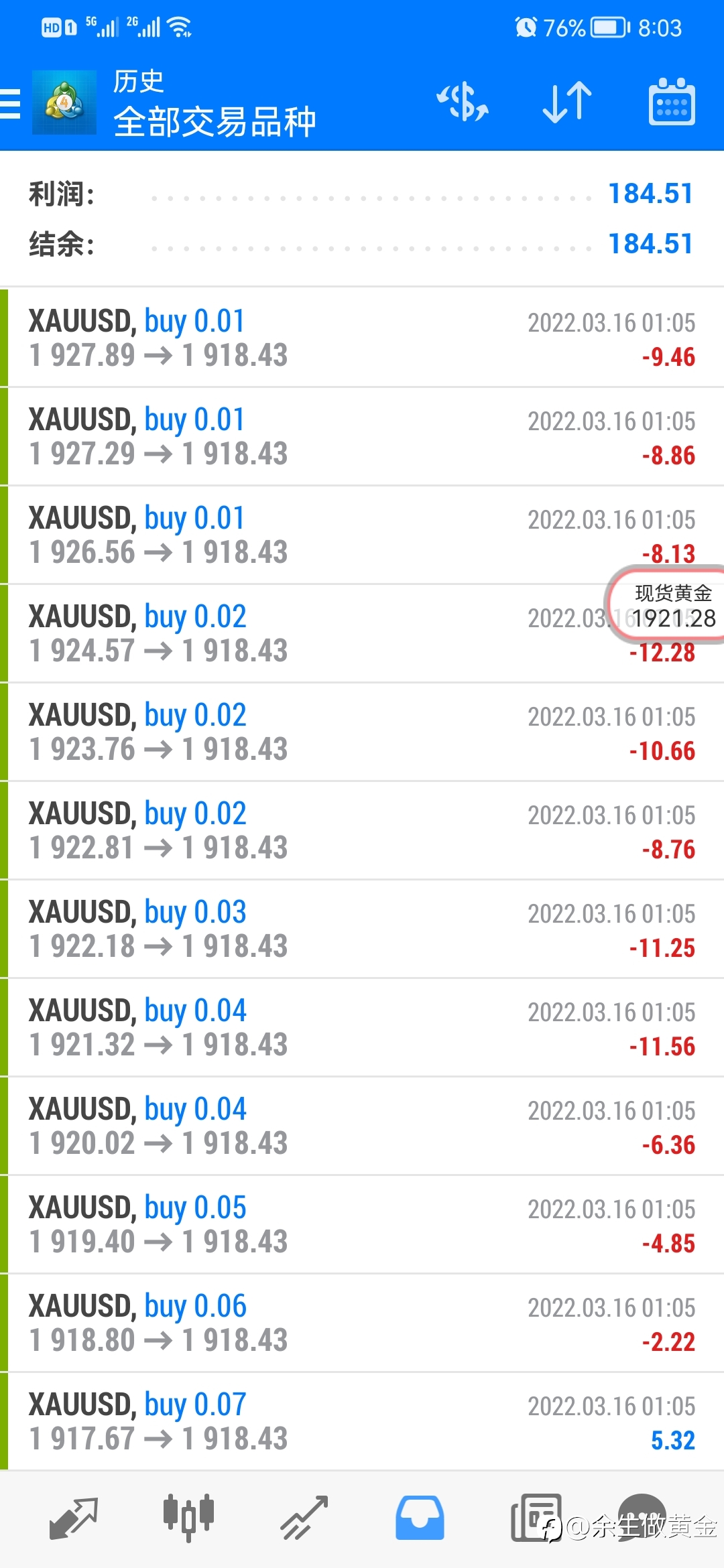Tap the floating spot gold price bubble
The width and height of the screenshot is (724, 1568).
tap(667, 605)
